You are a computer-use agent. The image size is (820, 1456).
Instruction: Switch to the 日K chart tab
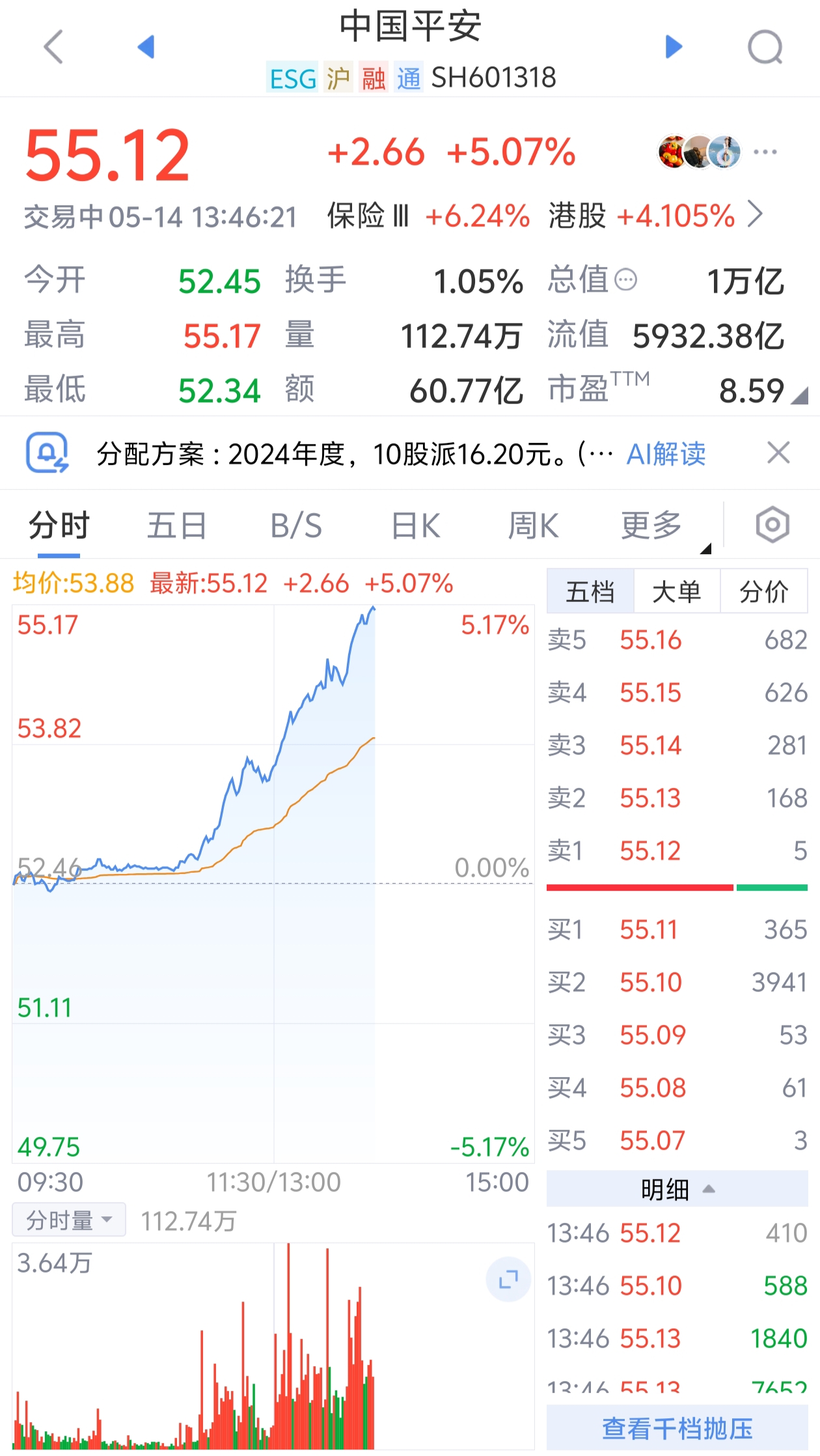click(416, 525)
